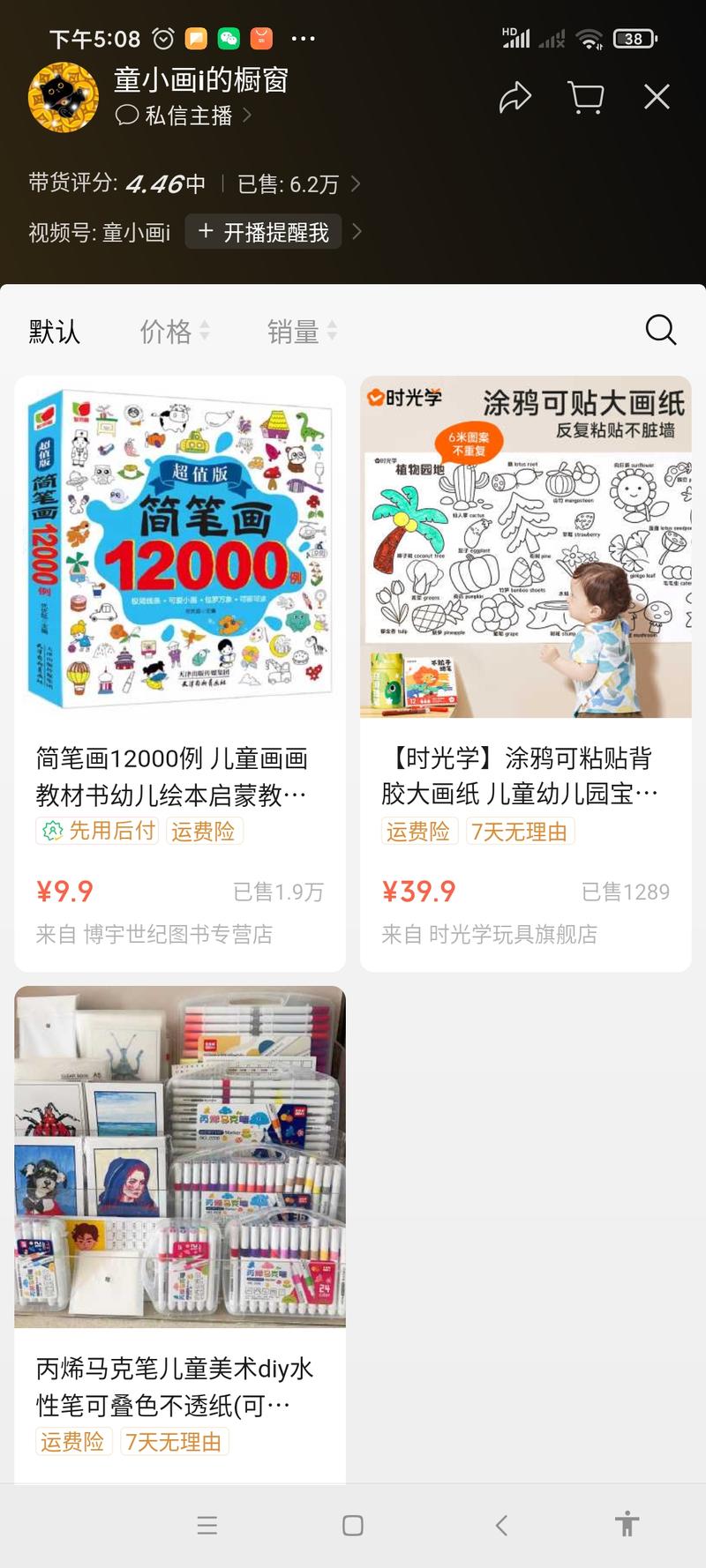Sort products by 销量 sales
706x1568 pixels.
pos(301,332)
